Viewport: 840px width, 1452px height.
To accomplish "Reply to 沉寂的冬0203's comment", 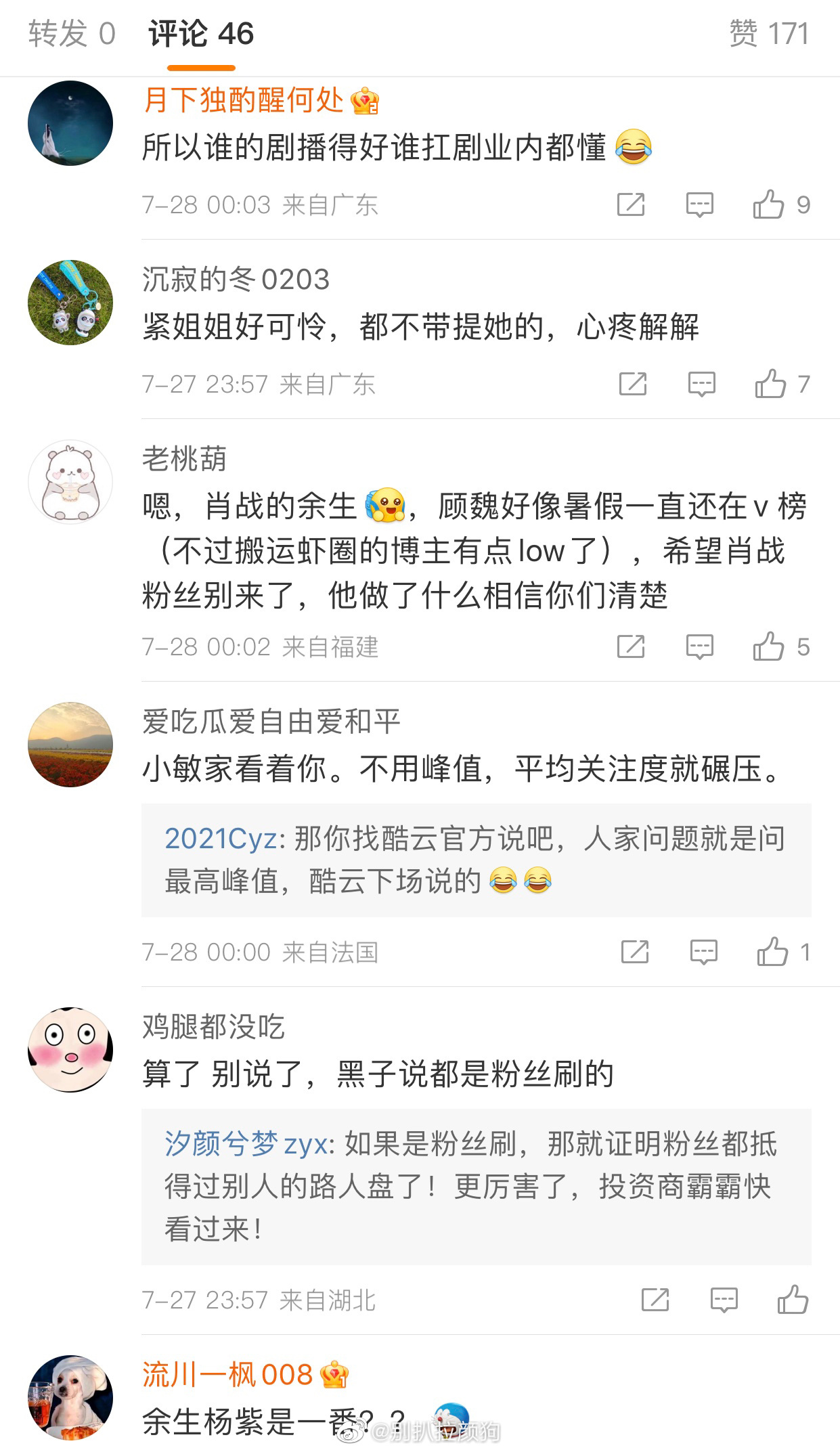I will pos(701,384).
